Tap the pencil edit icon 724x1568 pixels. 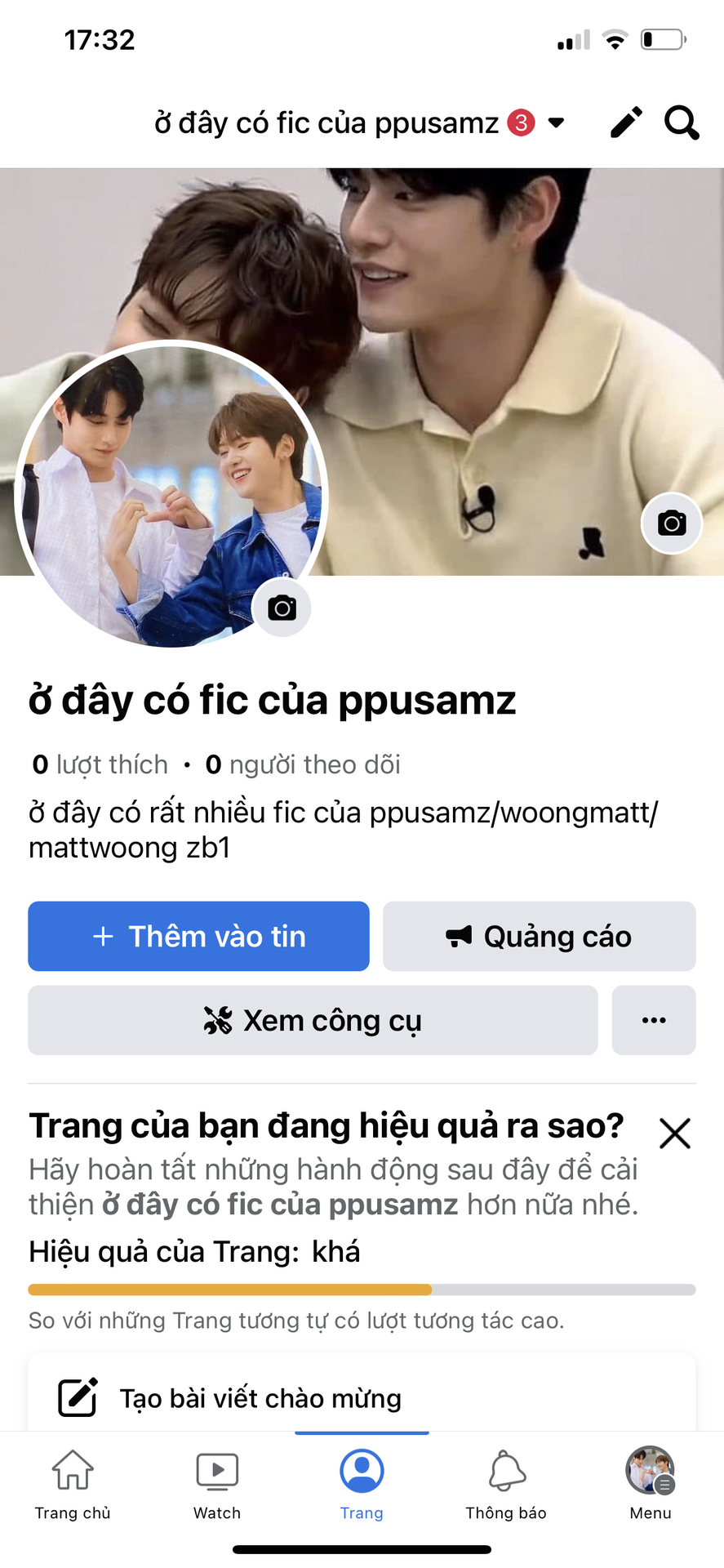pos(626,122)
